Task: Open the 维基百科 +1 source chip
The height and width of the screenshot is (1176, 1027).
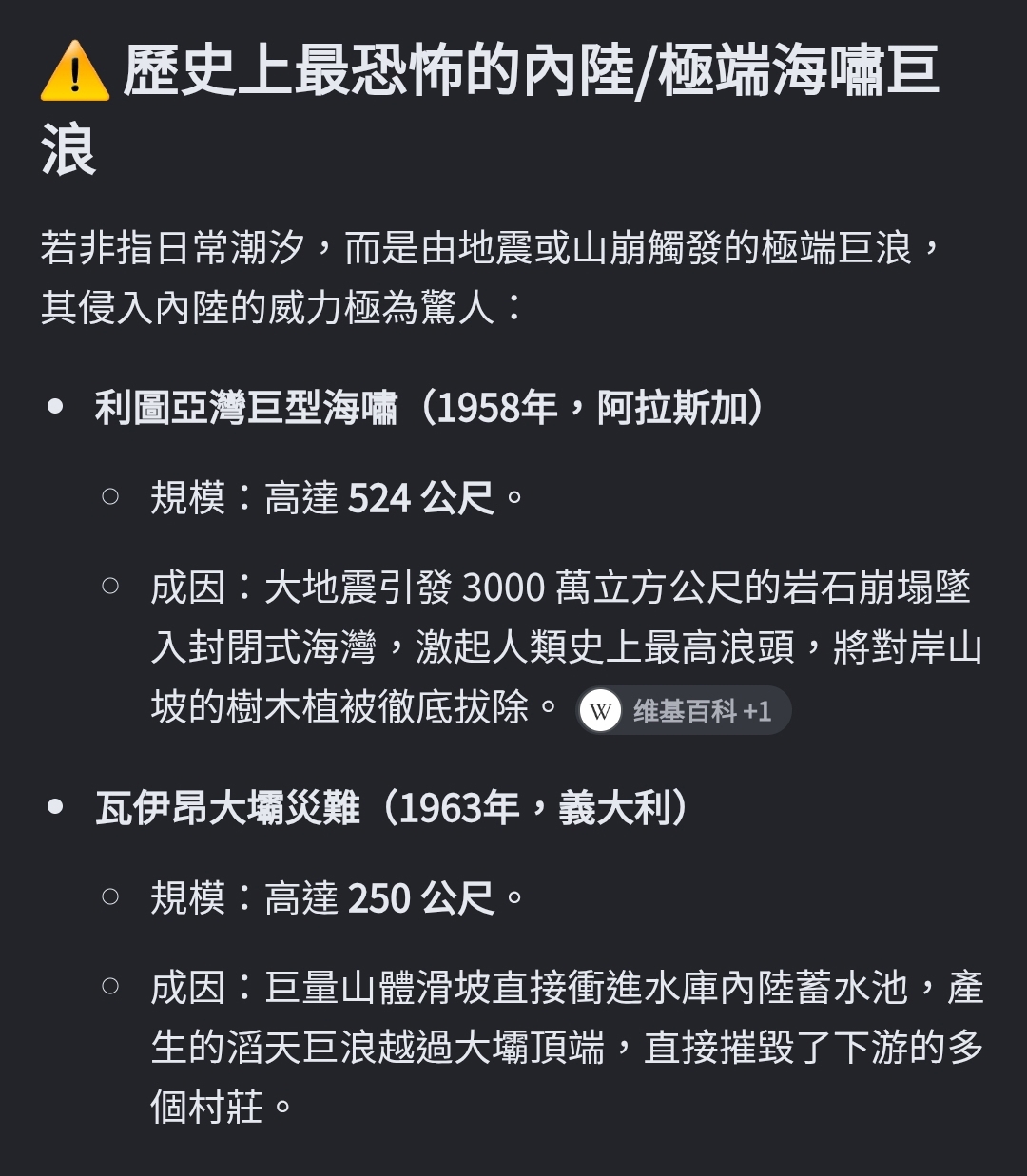Action: (x=684, y=710)
